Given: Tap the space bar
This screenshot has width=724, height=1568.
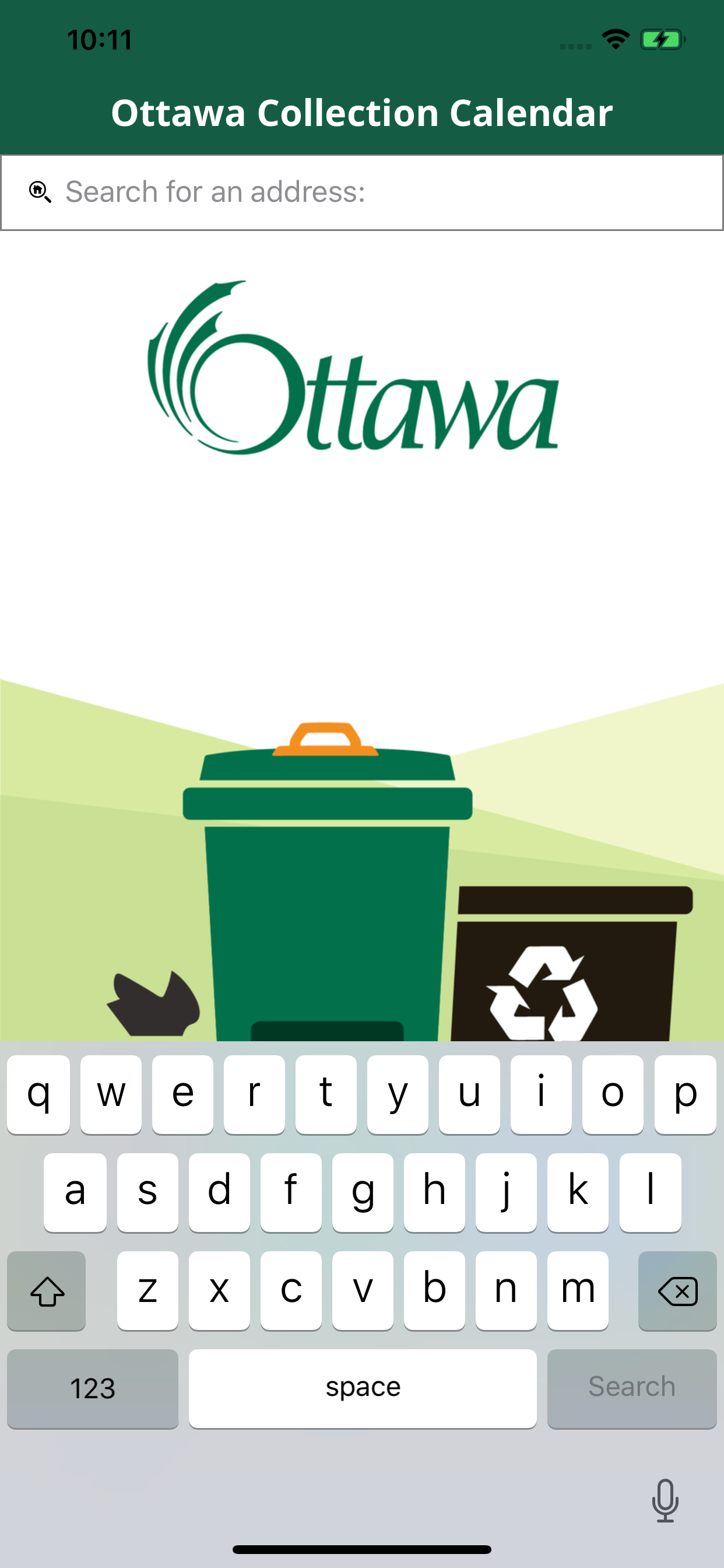Looking at the screenshot, I should coord(362,1388).
